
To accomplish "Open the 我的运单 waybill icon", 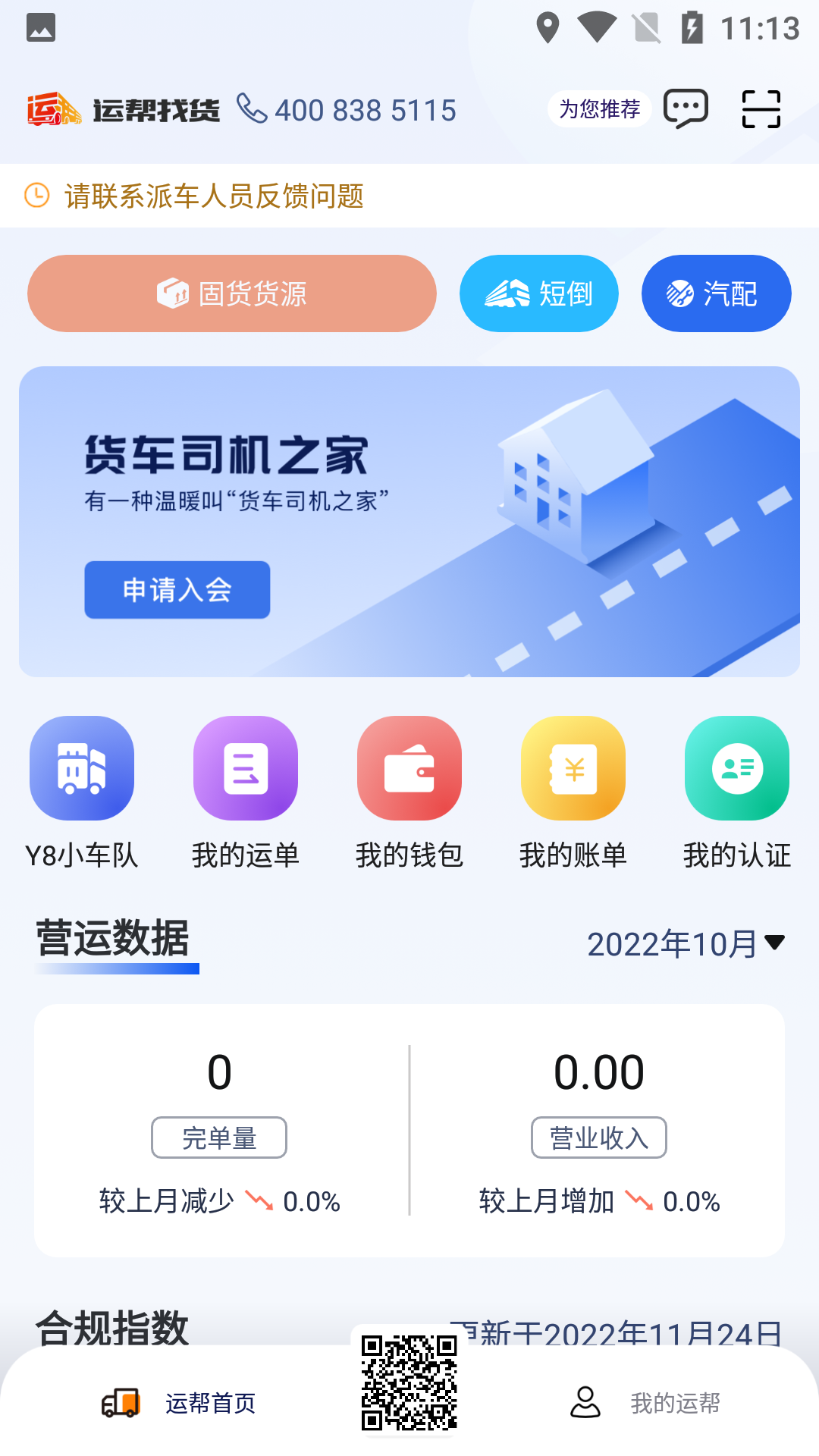I will tap(245, 767).
